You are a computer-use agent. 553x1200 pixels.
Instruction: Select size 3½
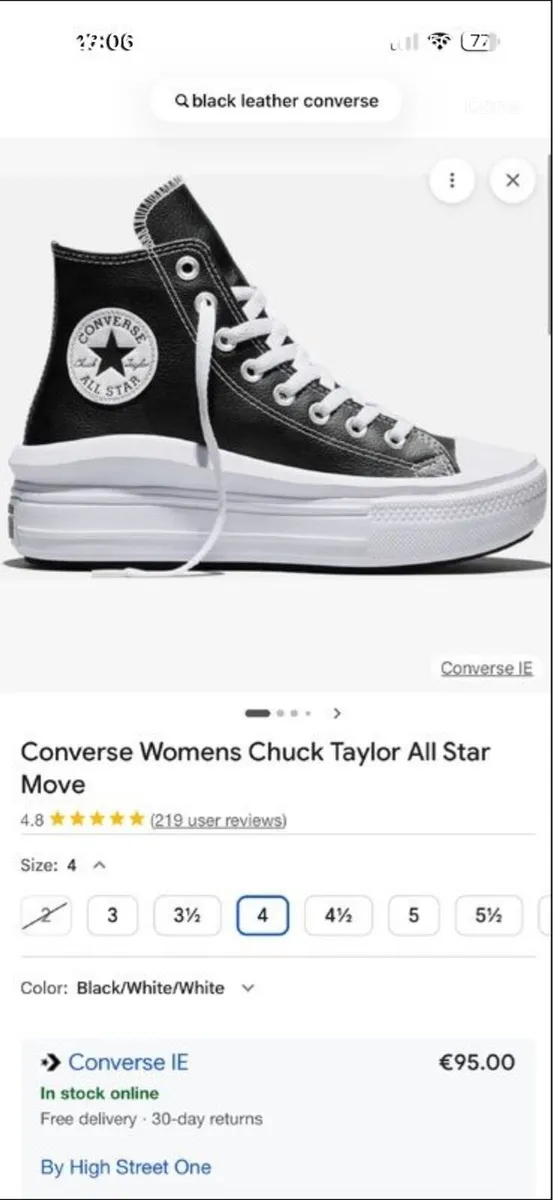coord(187,915)
